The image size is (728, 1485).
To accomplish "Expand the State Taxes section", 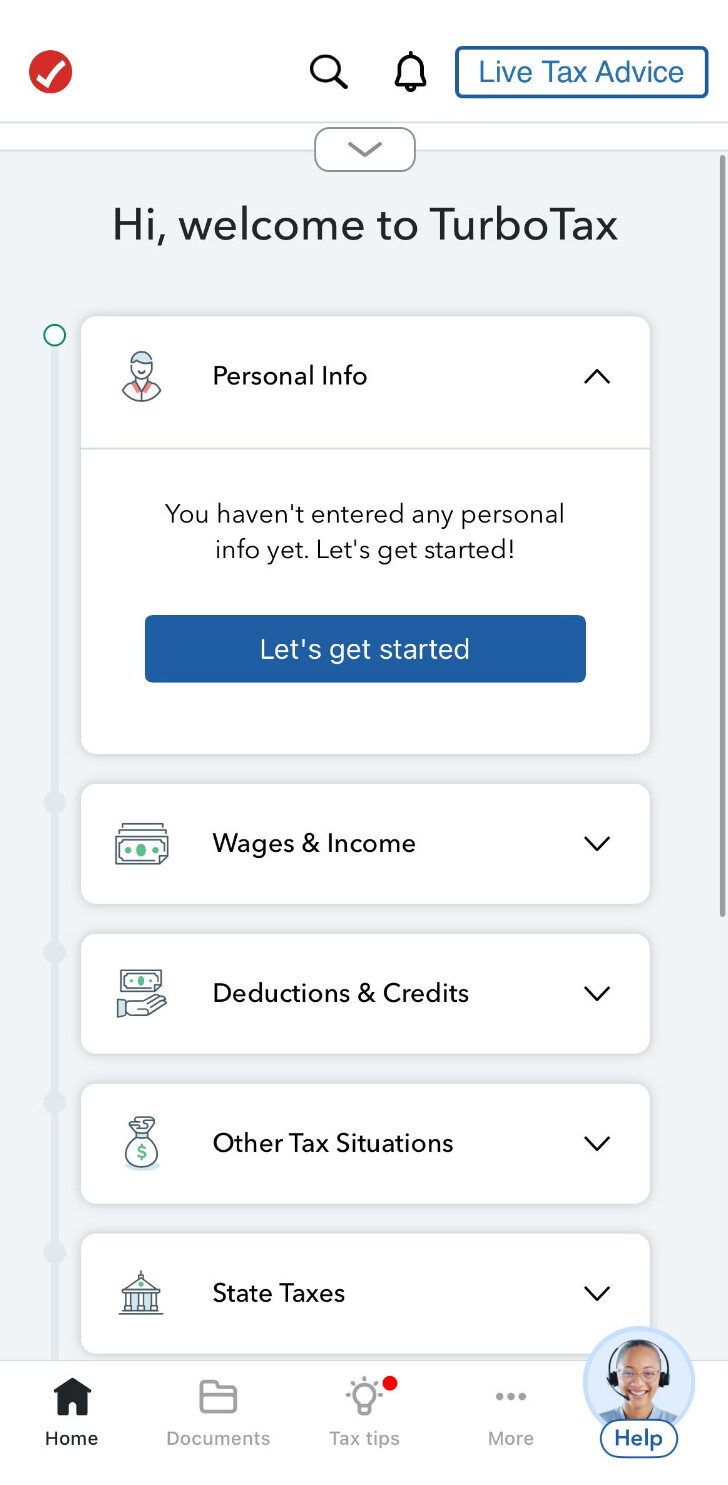I will (x=365, y=1294).
